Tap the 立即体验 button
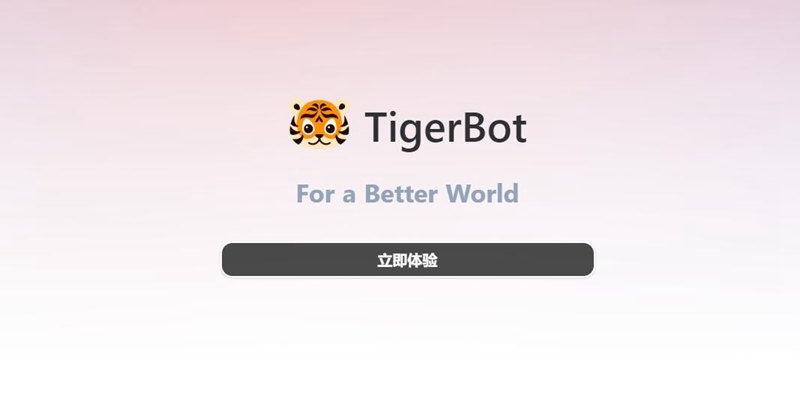 click(x=407, y=260)
